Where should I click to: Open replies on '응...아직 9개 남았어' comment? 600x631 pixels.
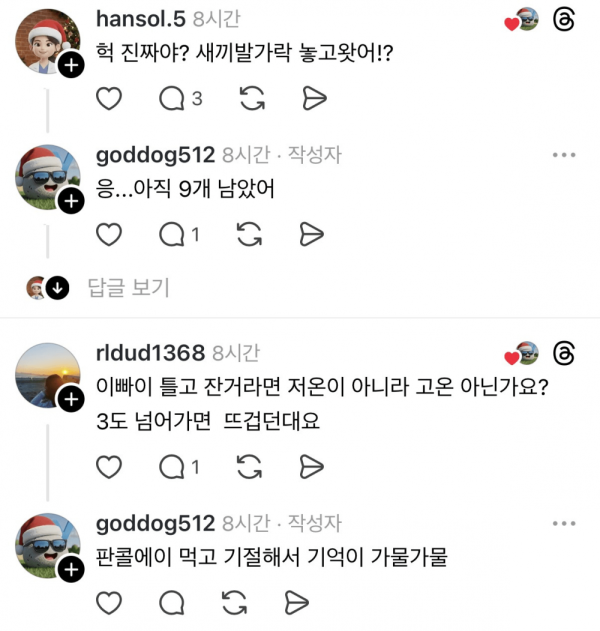tap(174, 234)
